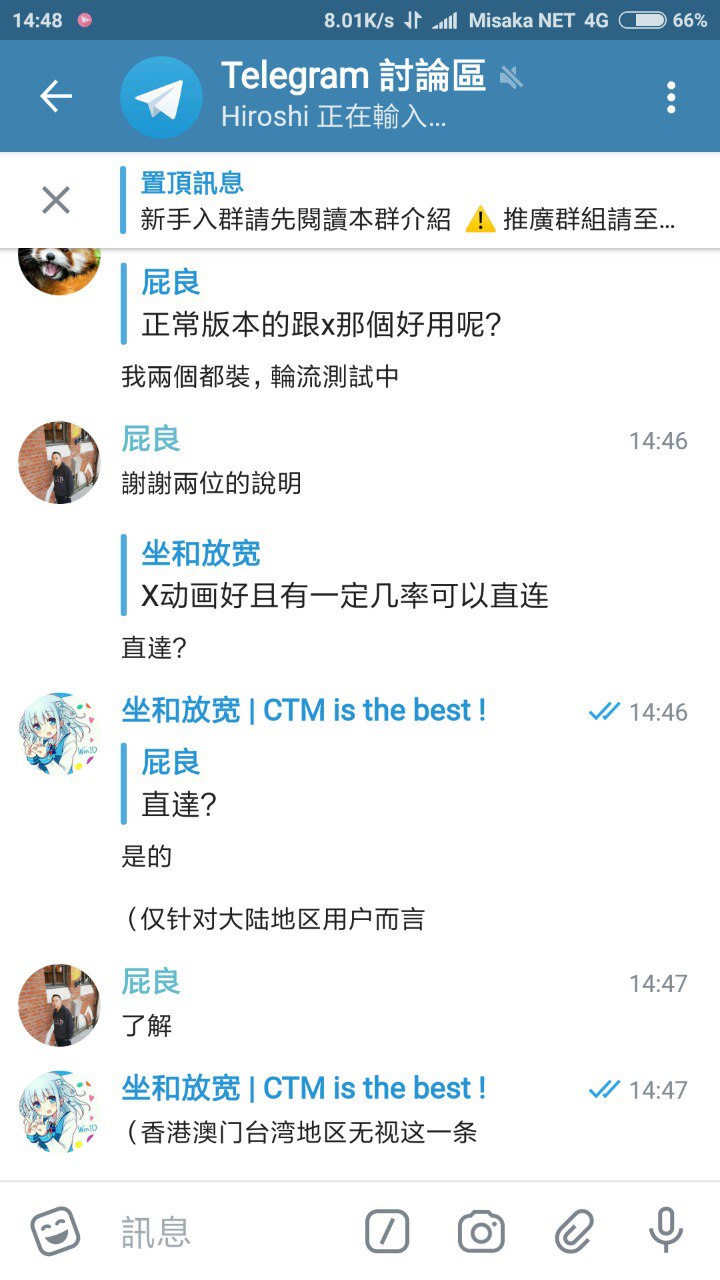Open the avatar next to the 了解 message

tap(60, 1005)
